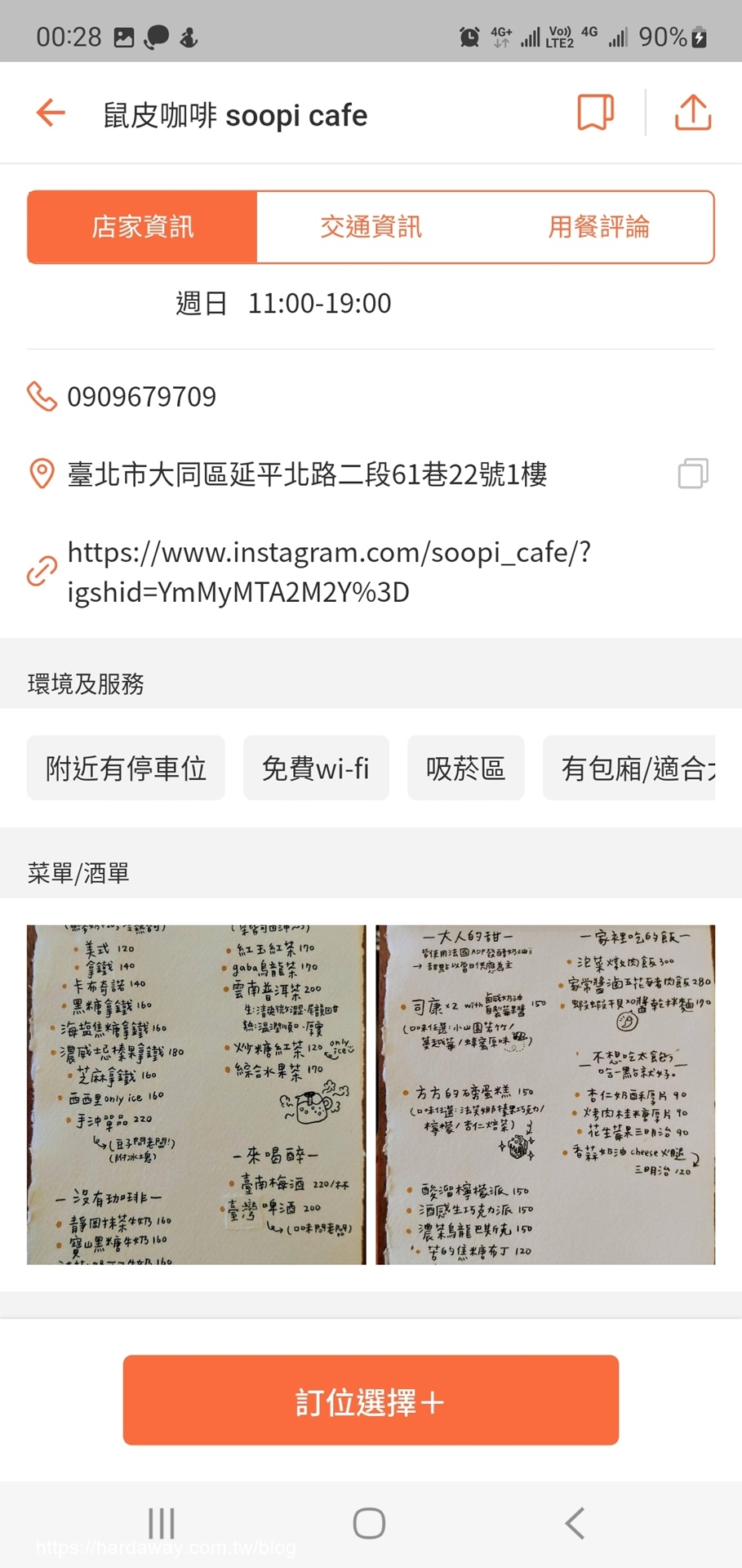
Task: Share this restaurant page
Action: pos(693,113)
